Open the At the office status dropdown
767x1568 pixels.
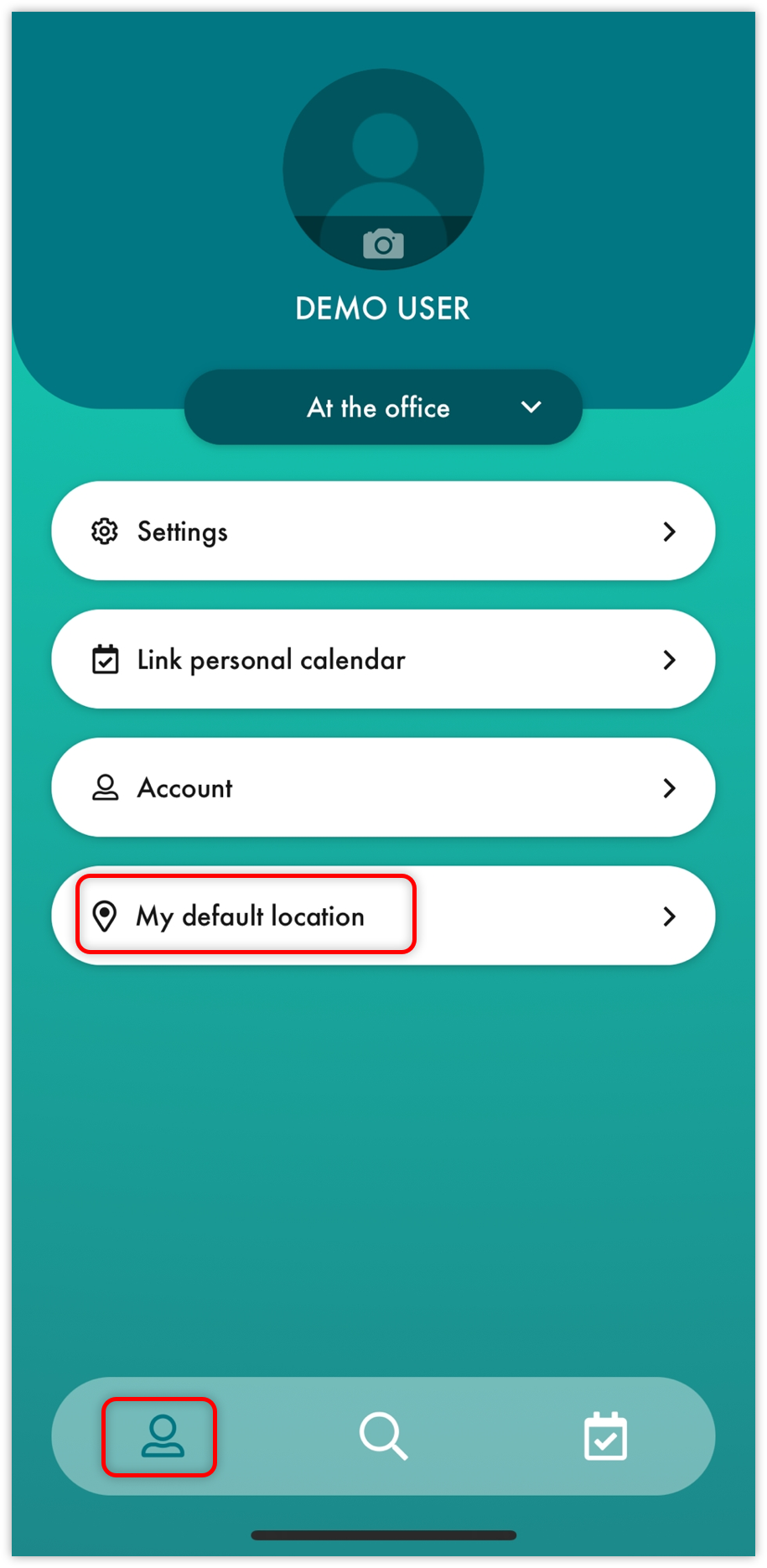click(531, 408)
